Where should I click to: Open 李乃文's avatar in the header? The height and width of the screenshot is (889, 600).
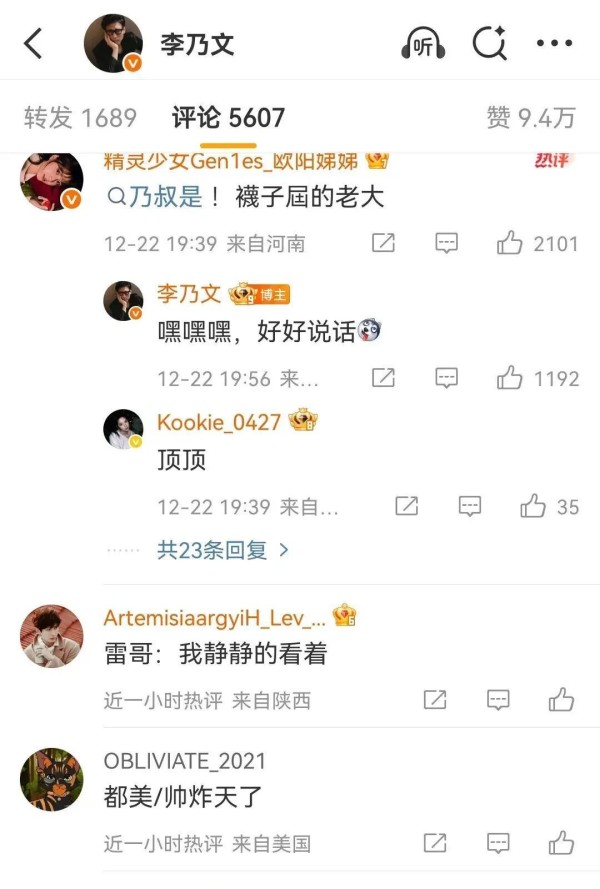[x=113, y=44]
